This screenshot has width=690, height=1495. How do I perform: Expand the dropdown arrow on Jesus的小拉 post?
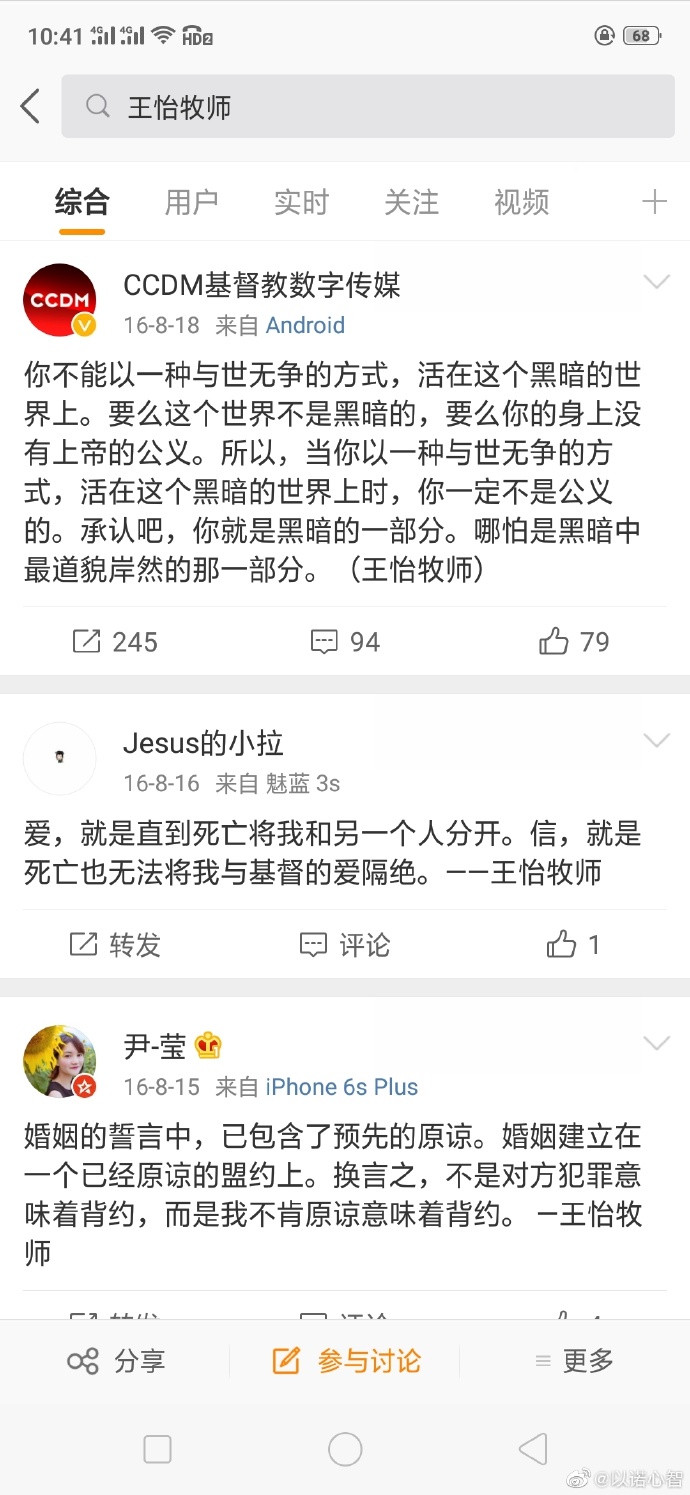coord(656,740)
